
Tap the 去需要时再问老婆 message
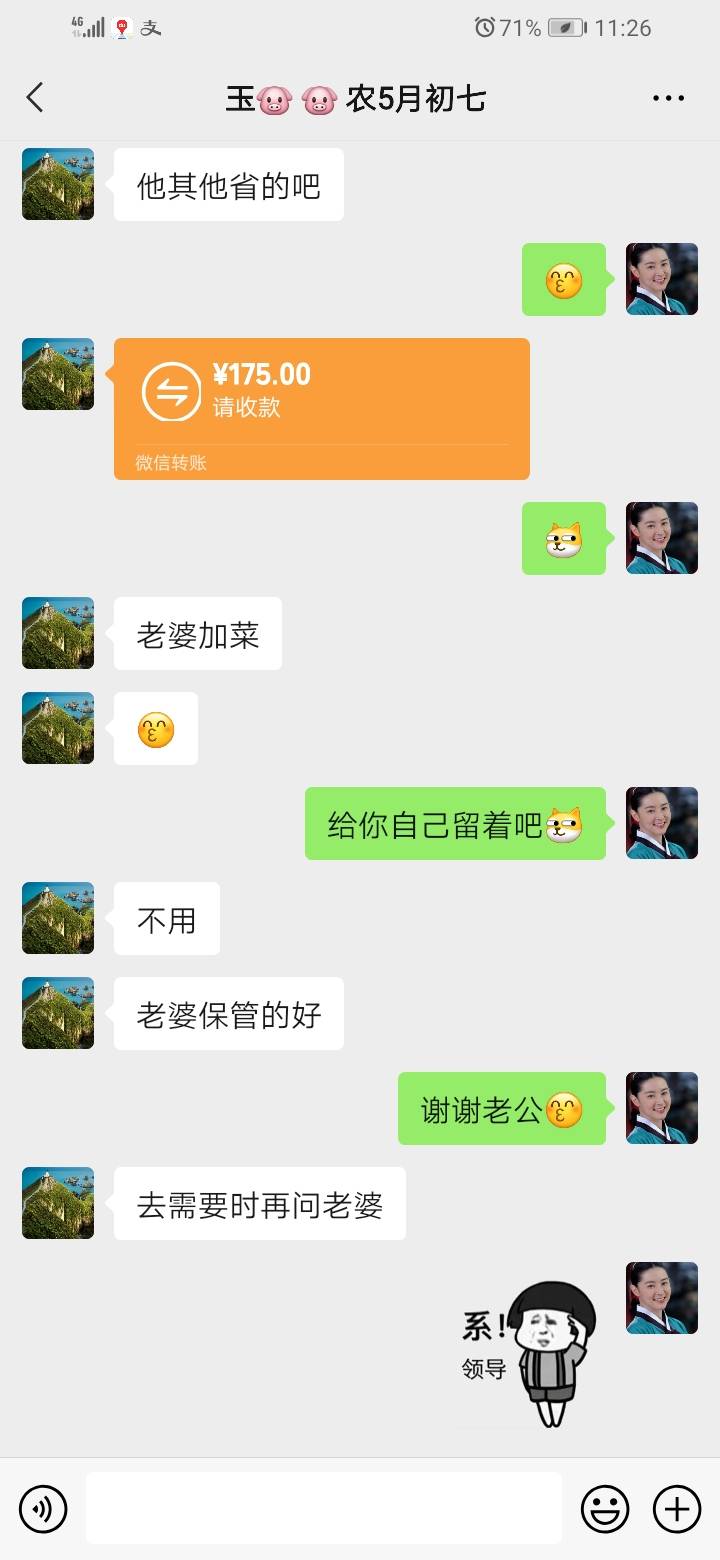tap(259, 1203)
